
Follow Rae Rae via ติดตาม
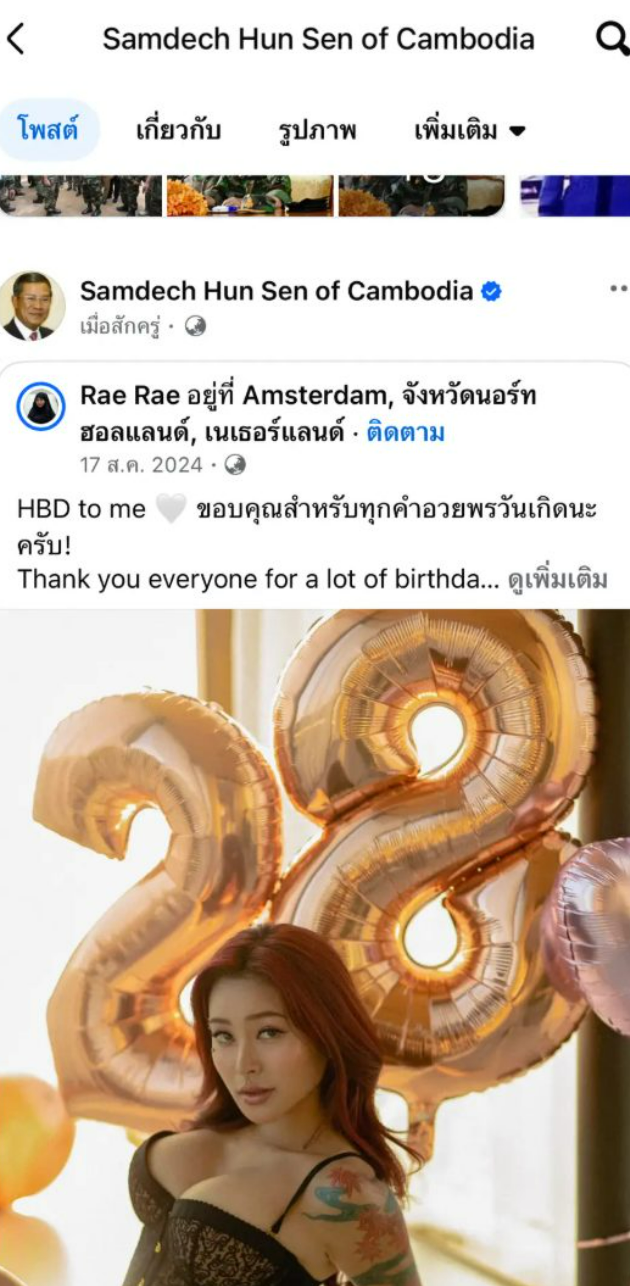click(x=405, y=433)
